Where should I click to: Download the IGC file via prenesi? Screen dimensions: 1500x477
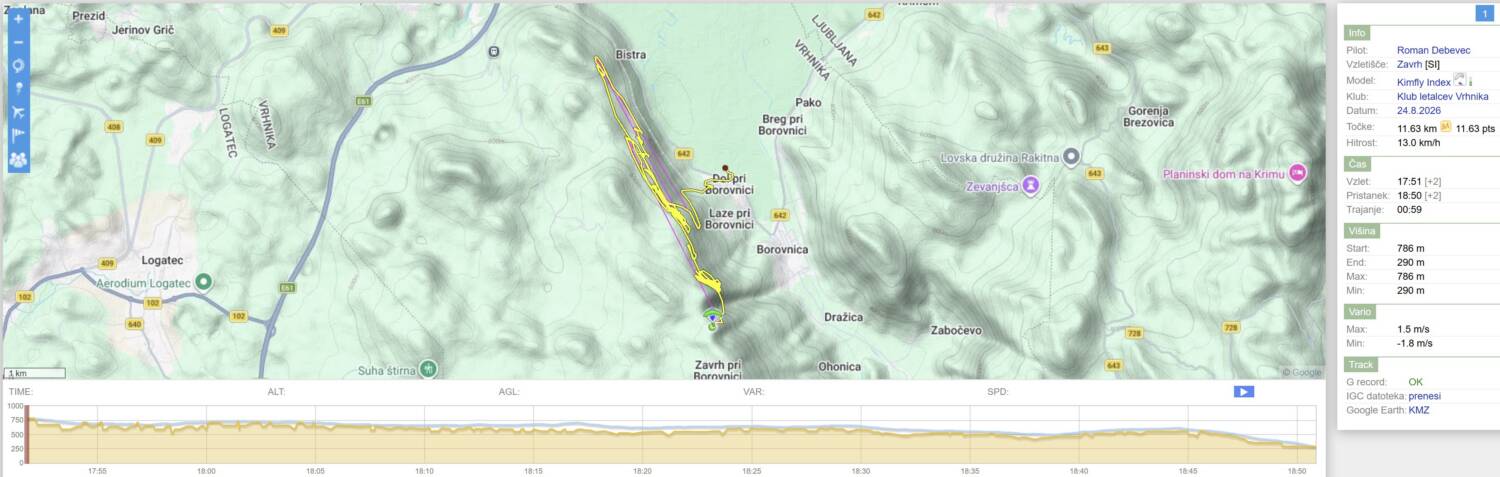point(1425,396)
